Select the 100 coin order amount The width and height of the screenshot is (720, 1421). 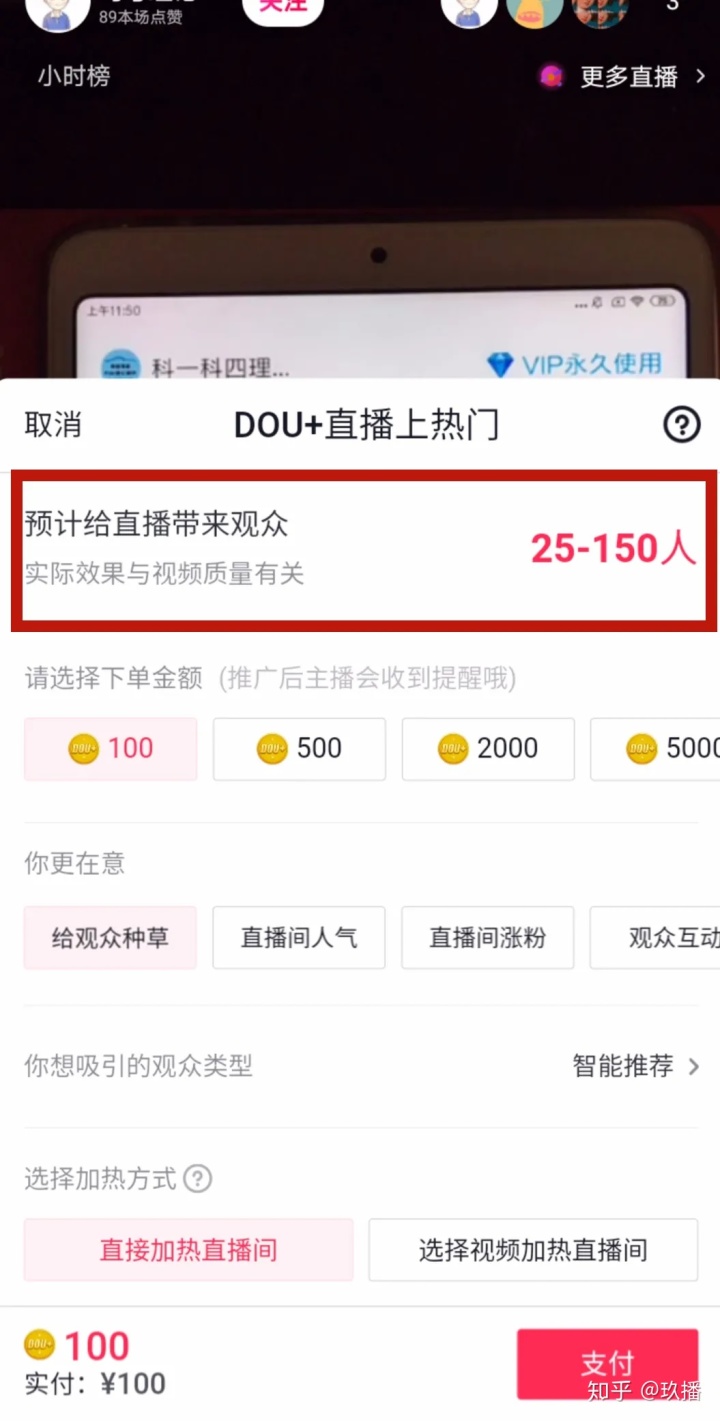point(111,748)
